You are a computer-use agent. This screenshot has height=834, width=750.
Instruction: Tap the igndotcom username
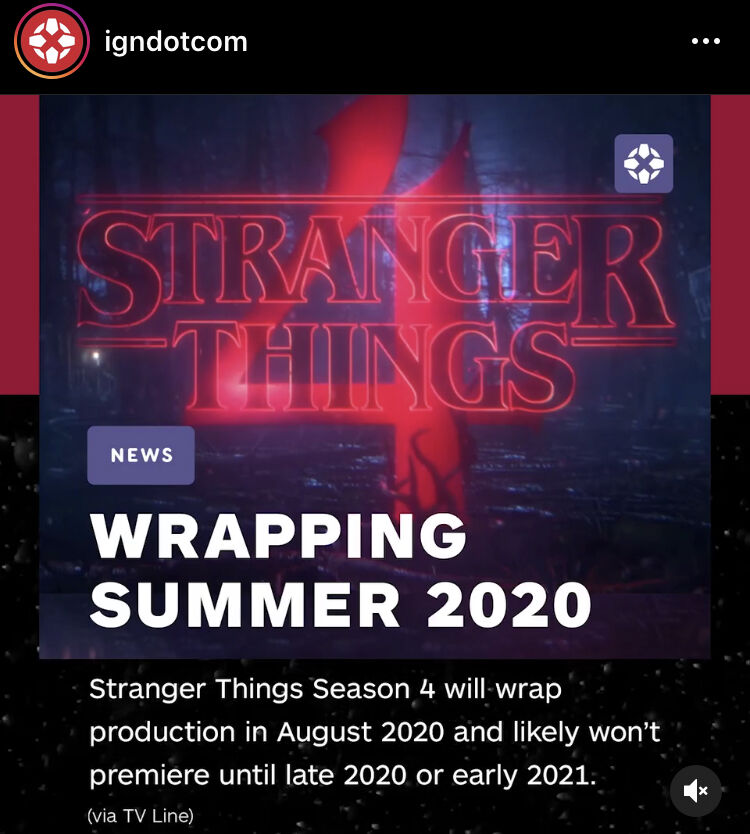pos(176,42)
